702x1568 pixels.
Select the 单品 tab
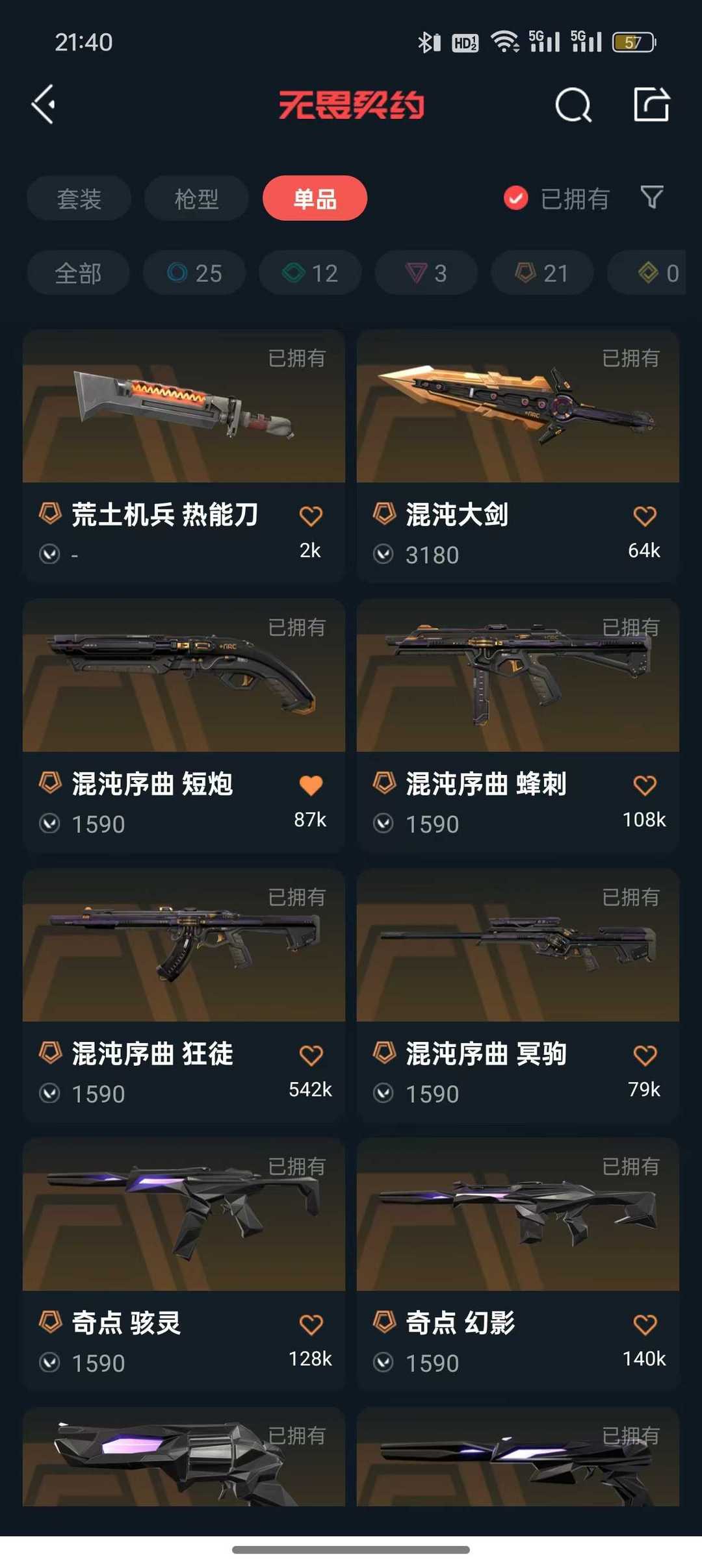[x=315, y=198]
